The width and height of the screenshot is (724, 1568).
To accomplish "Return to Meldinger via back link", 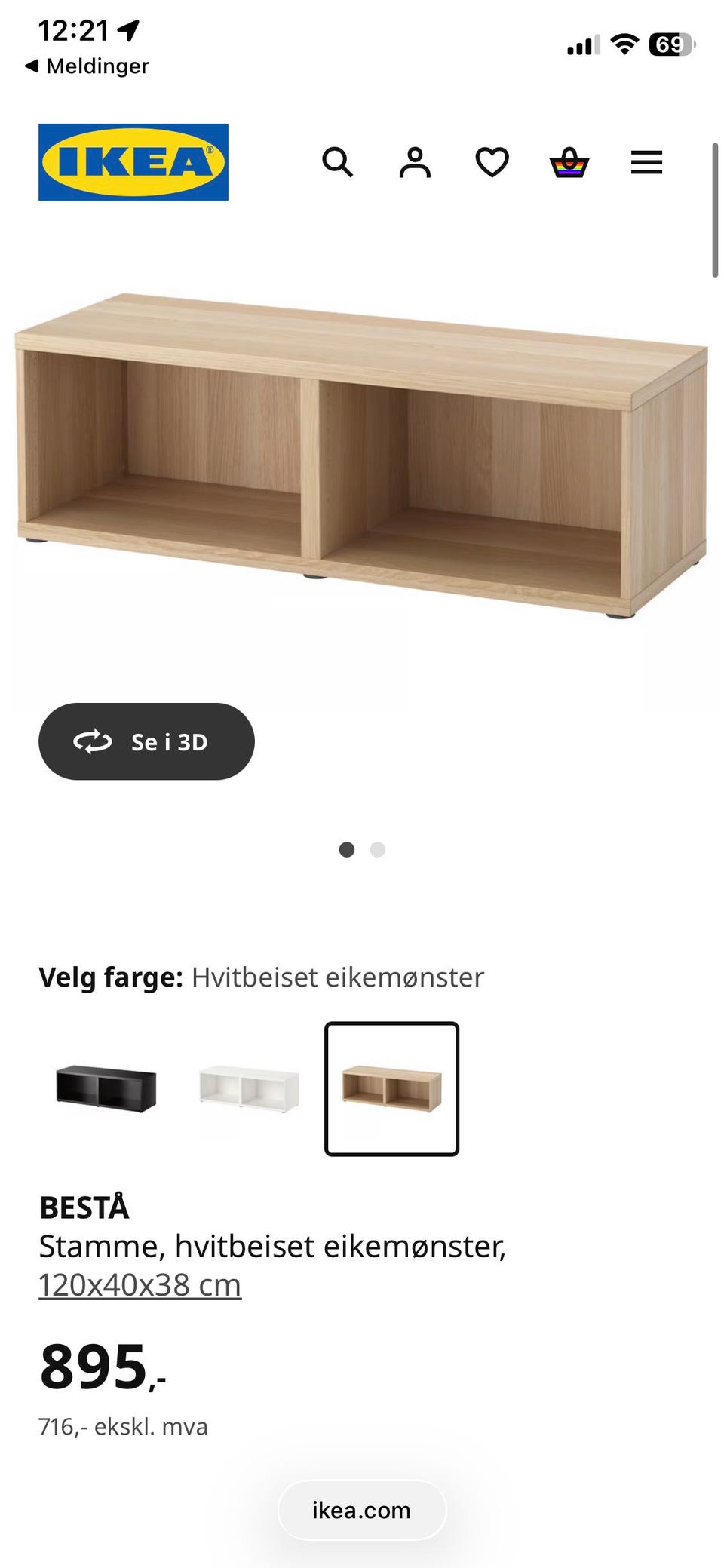I will [85, 66].
